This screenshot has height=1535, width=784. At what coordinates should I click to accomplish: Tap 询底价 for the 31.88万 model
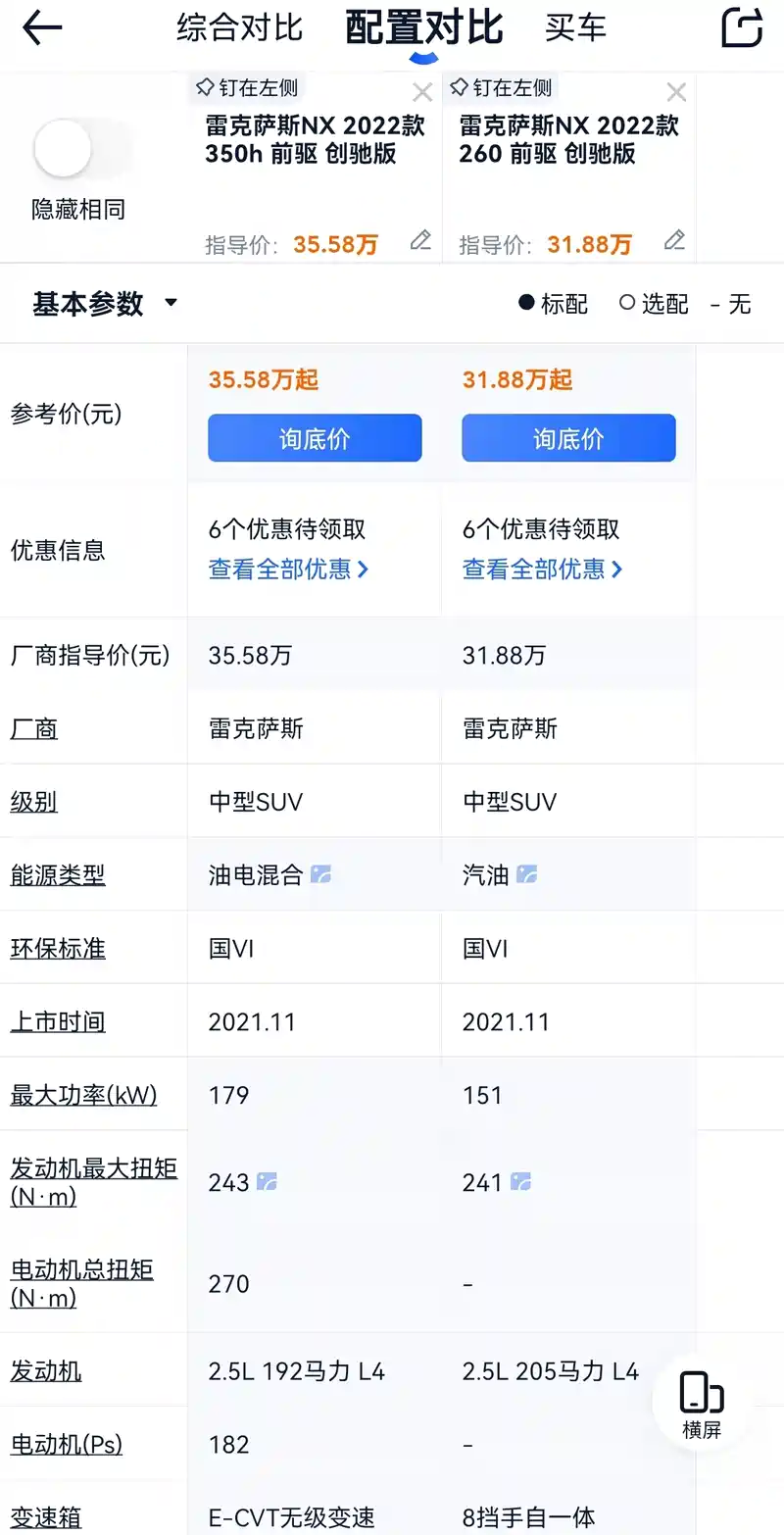(x=568, y=438)
